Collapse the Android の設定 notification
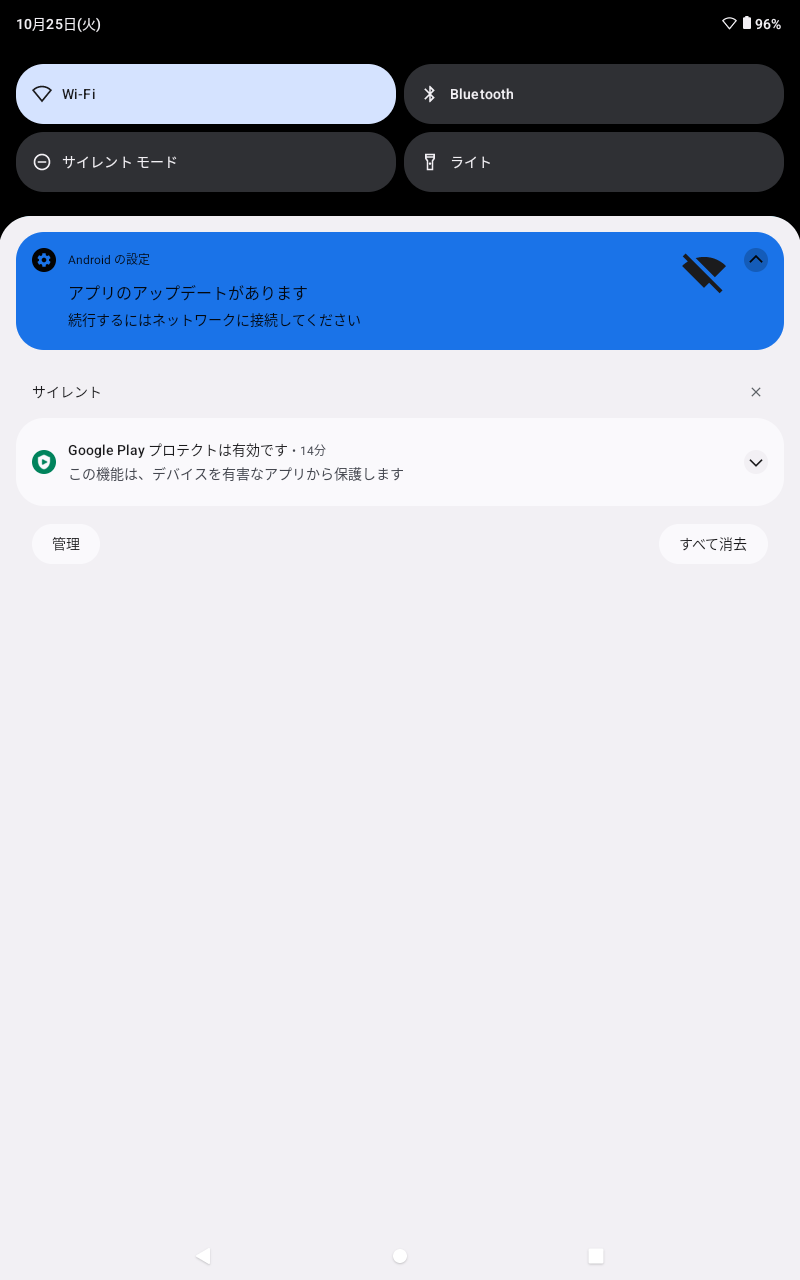 click(756, 260)
